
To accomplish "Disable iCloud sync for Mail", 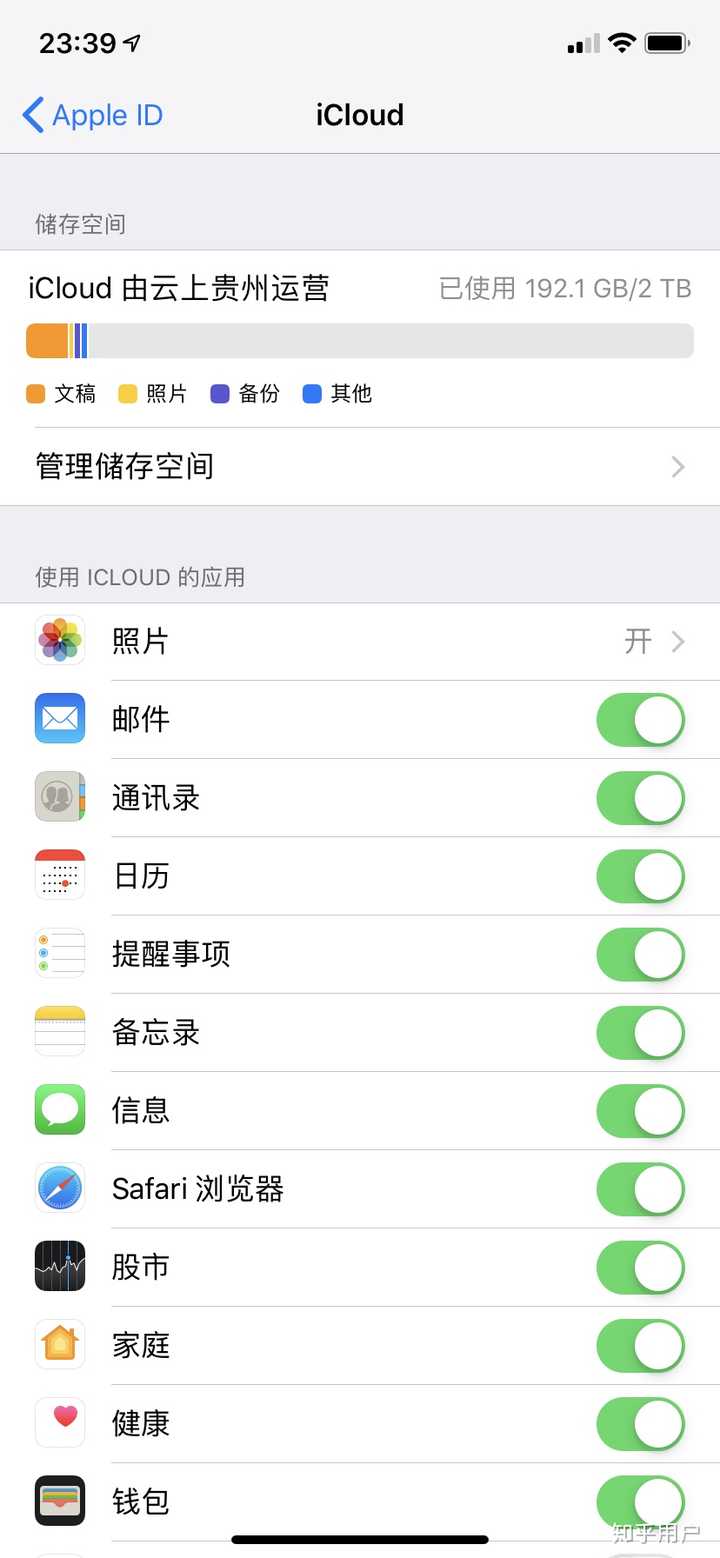I will coord(641,719).
